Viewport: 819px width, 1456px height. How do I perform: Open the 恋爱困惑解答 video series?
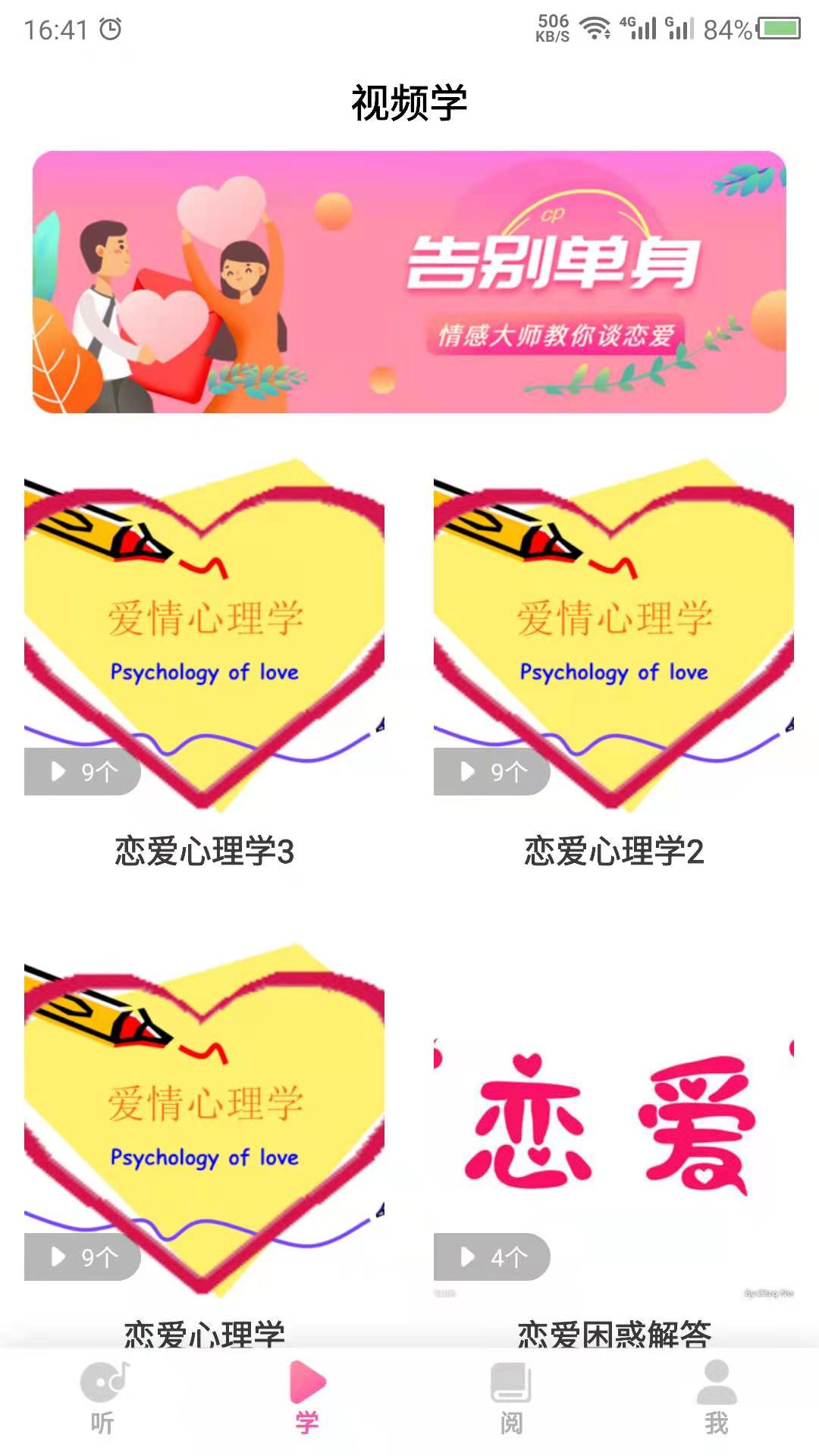[613, 1122]
